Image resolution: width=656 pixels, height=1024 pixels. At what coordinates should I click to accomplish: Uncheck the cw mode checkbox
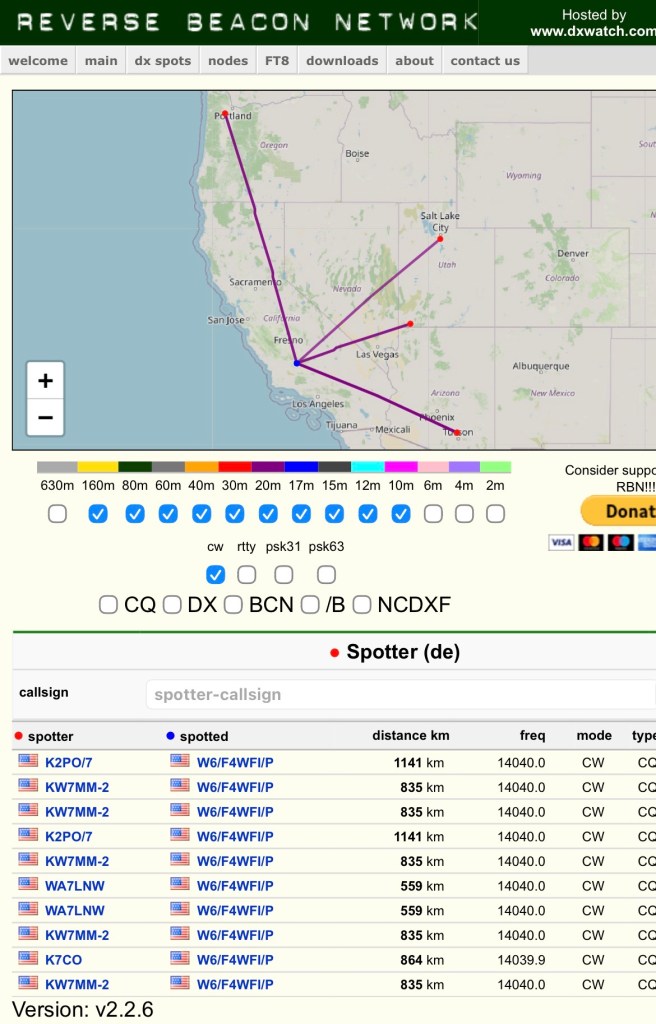pos(215,575)
